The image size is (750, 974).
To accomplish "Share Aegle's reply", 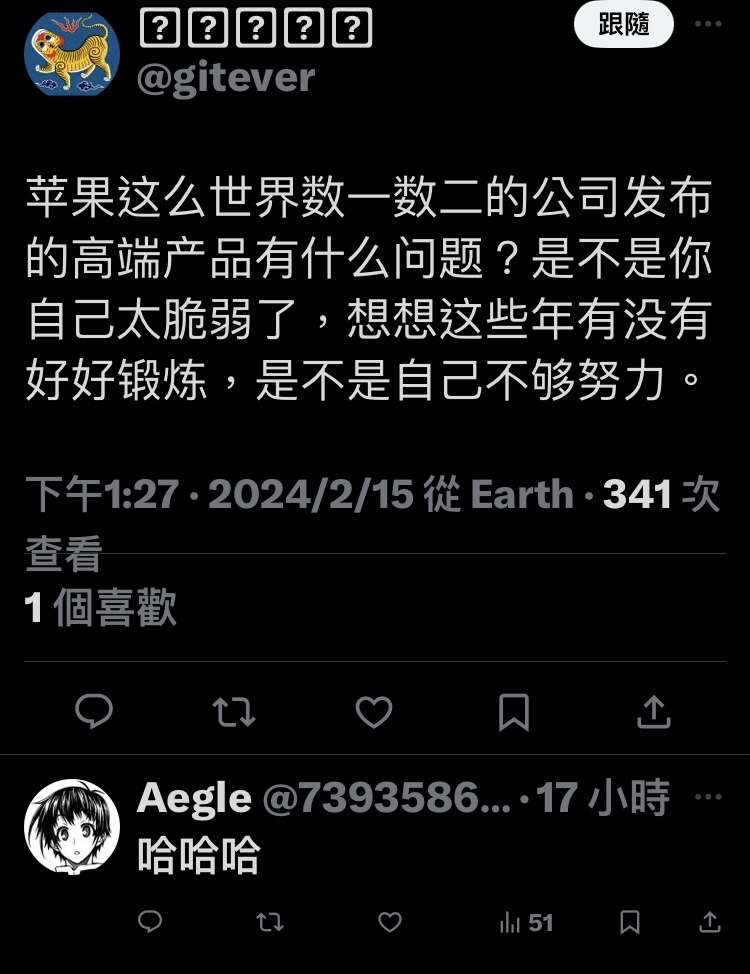I will click(709, 922).
